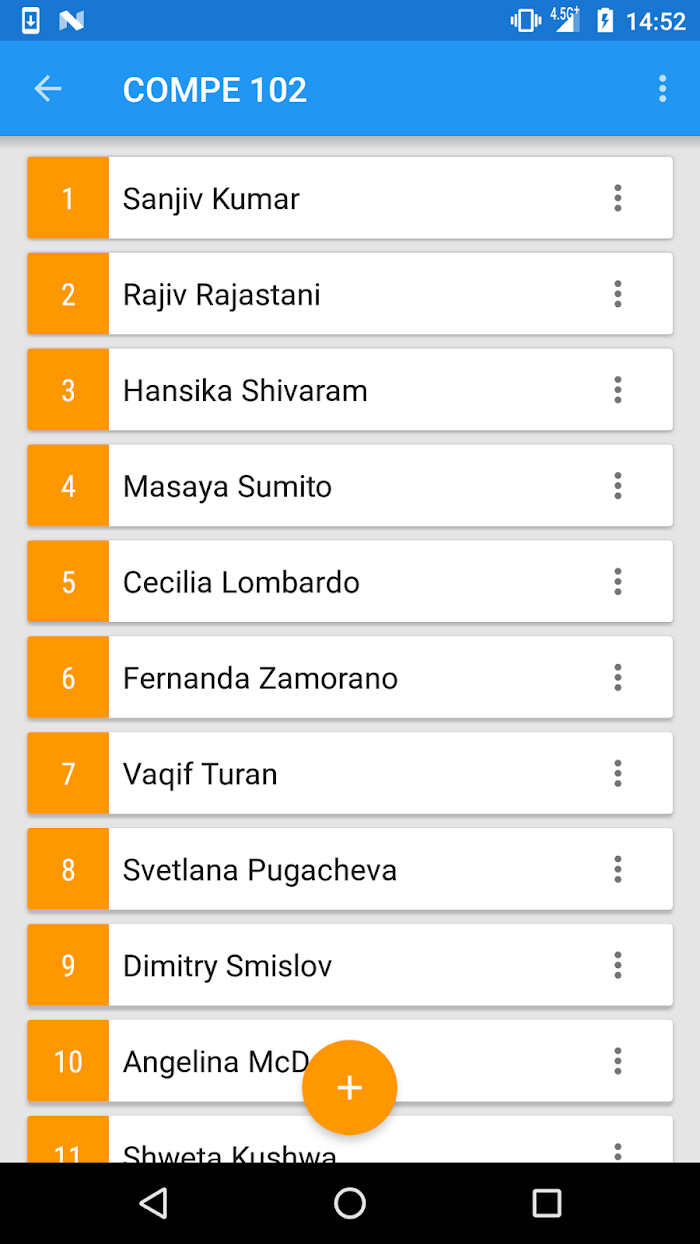Open Vaqif Turan's entry
Viewport: 700px width, 1244px height.
[x=350, y=774]
